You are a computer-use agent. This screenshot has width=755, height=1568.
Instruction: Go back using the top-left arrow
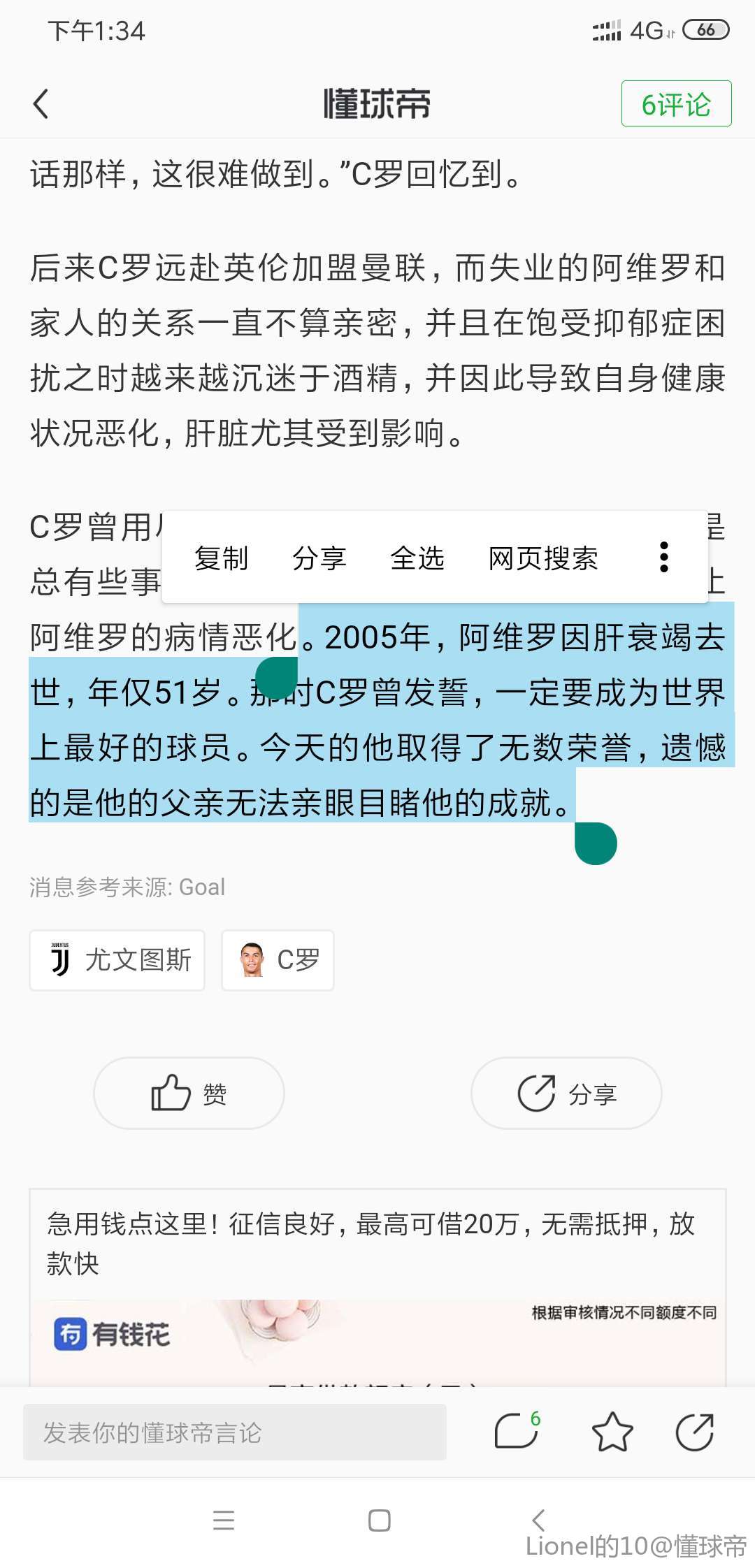pos(42,104)
